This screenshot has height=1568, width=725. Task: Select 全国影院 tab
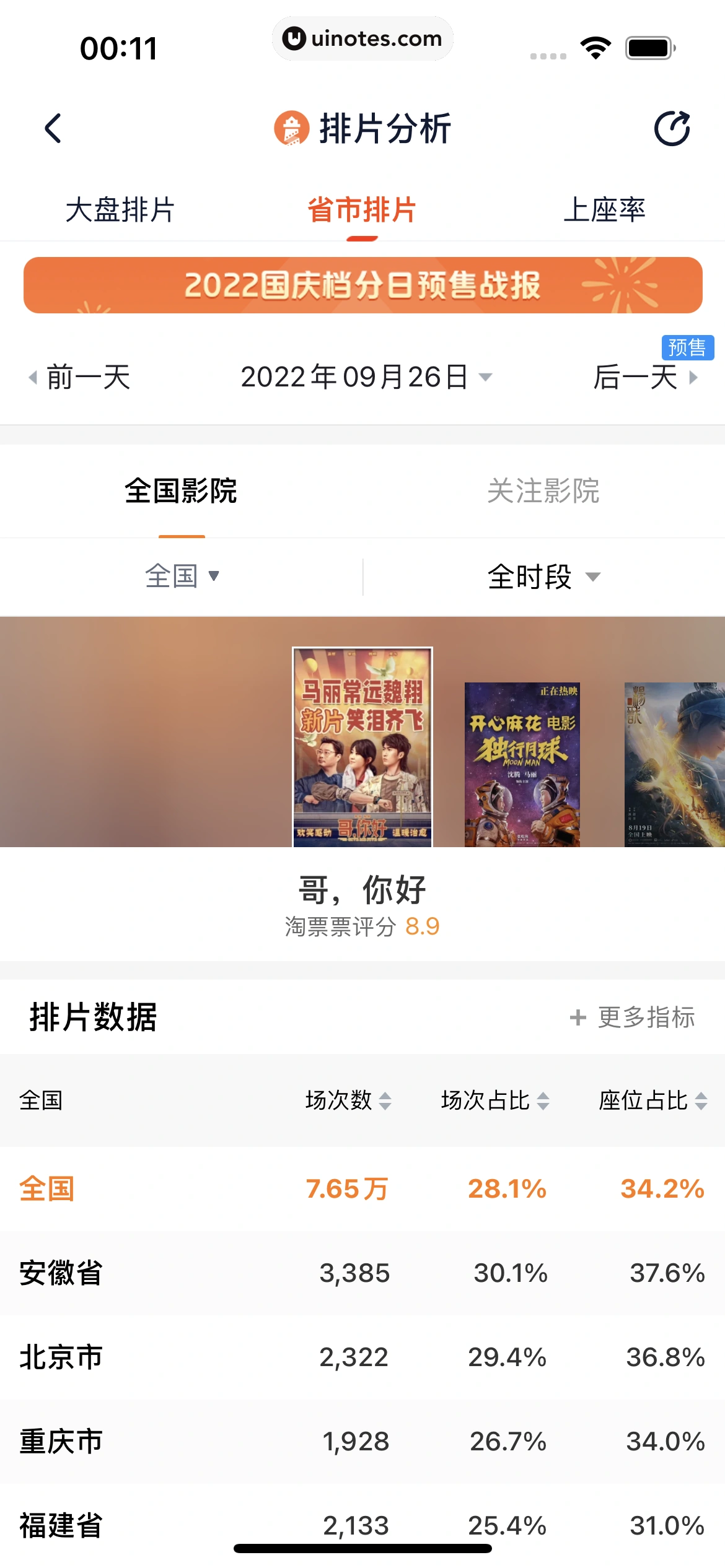point(181,491)
